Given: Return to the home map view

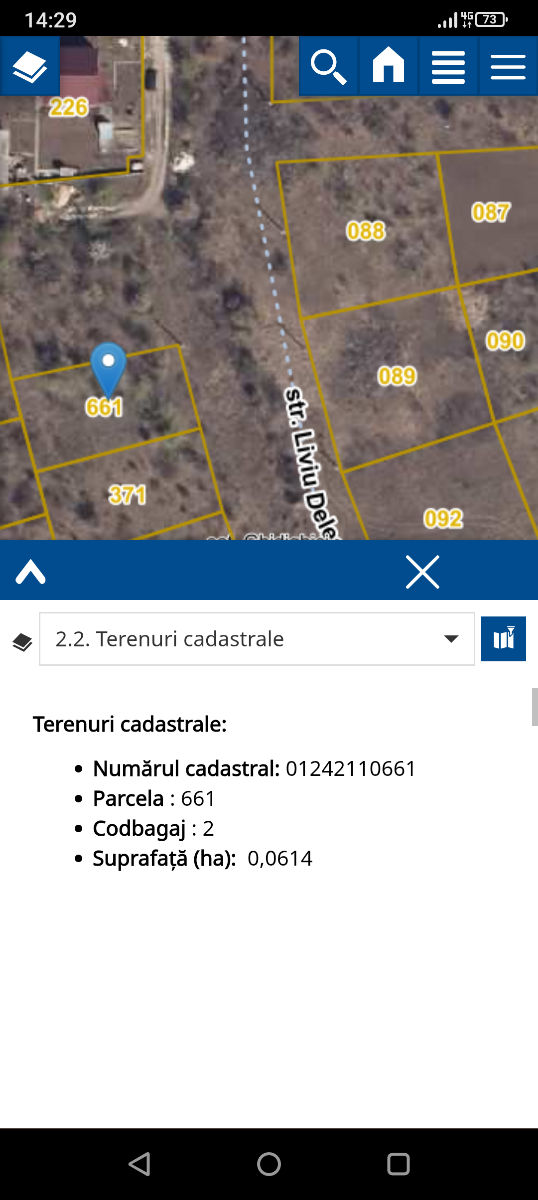Looking at the screenshot, I should (x=388, y=67).
